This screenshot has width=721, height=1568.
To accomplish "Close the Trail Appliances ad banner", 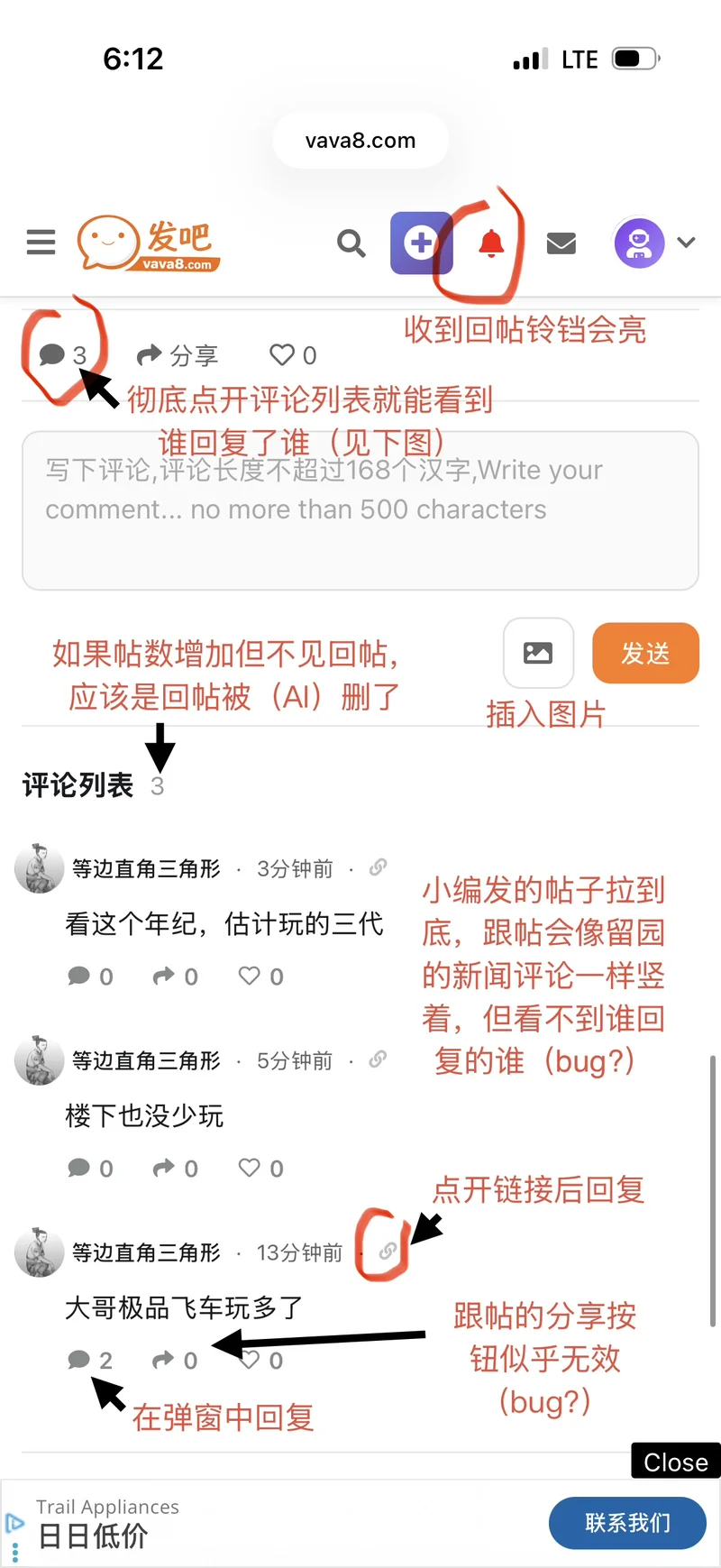I will pyautogui.click(x=675, y=1462).
